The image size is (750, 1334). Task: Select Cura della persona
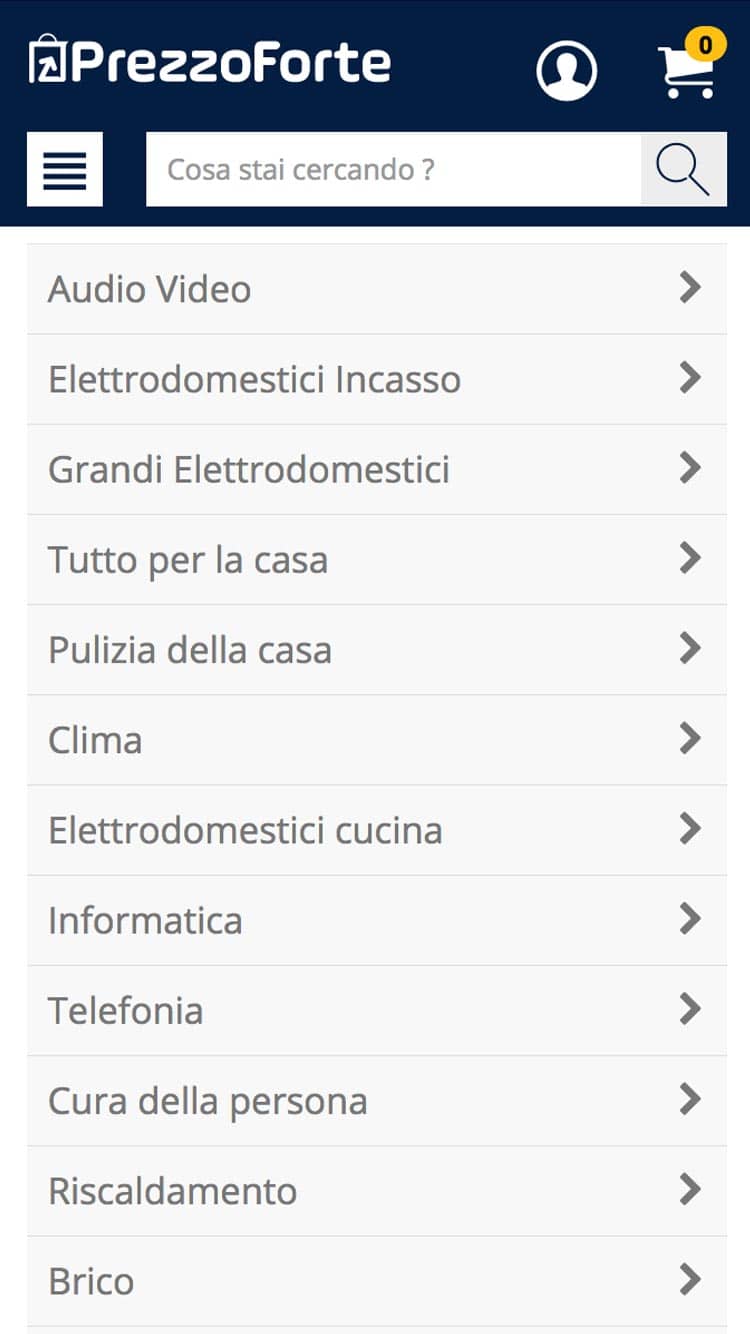pos(377,1101)
